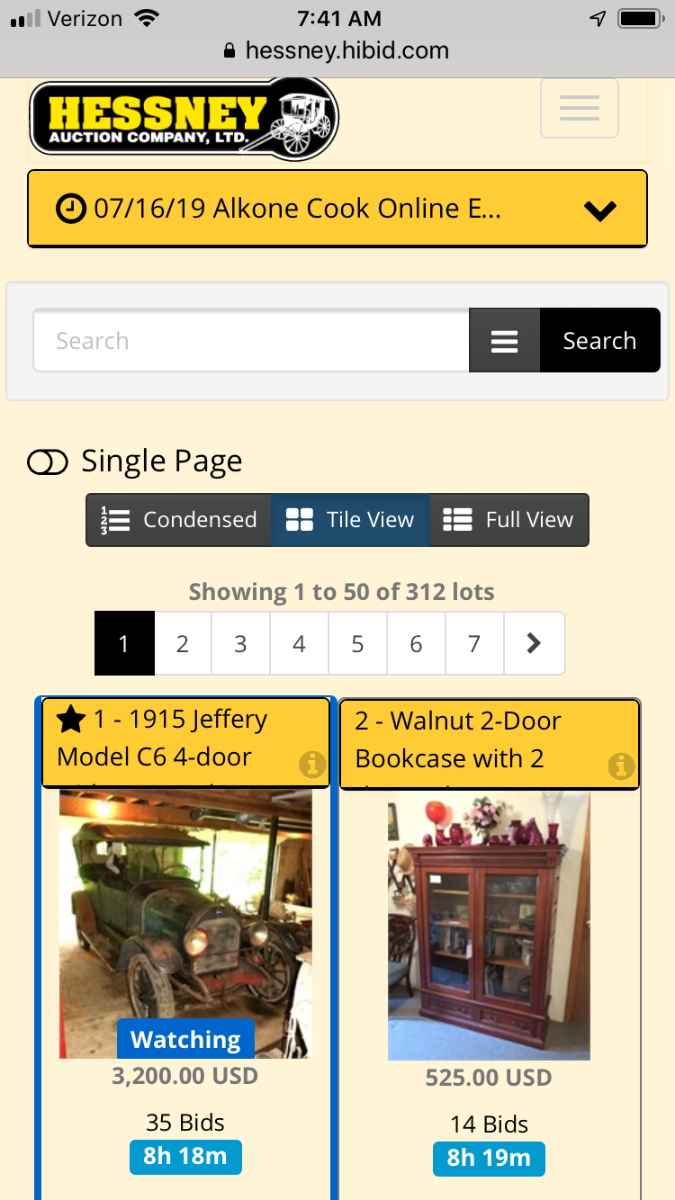Open search options list icon
The width and height of the screenshot is (675, 1200).
(505, 341)
